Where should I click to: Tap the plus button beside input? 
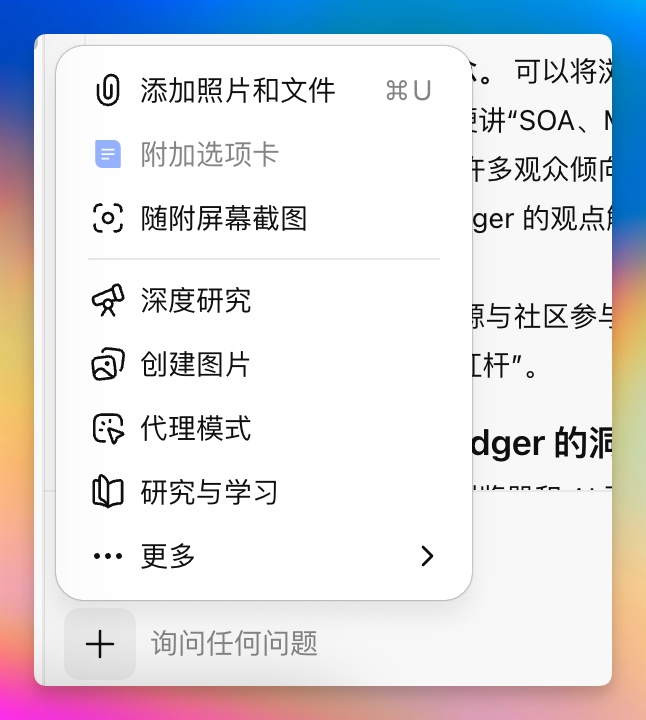[x=100, y=644]
